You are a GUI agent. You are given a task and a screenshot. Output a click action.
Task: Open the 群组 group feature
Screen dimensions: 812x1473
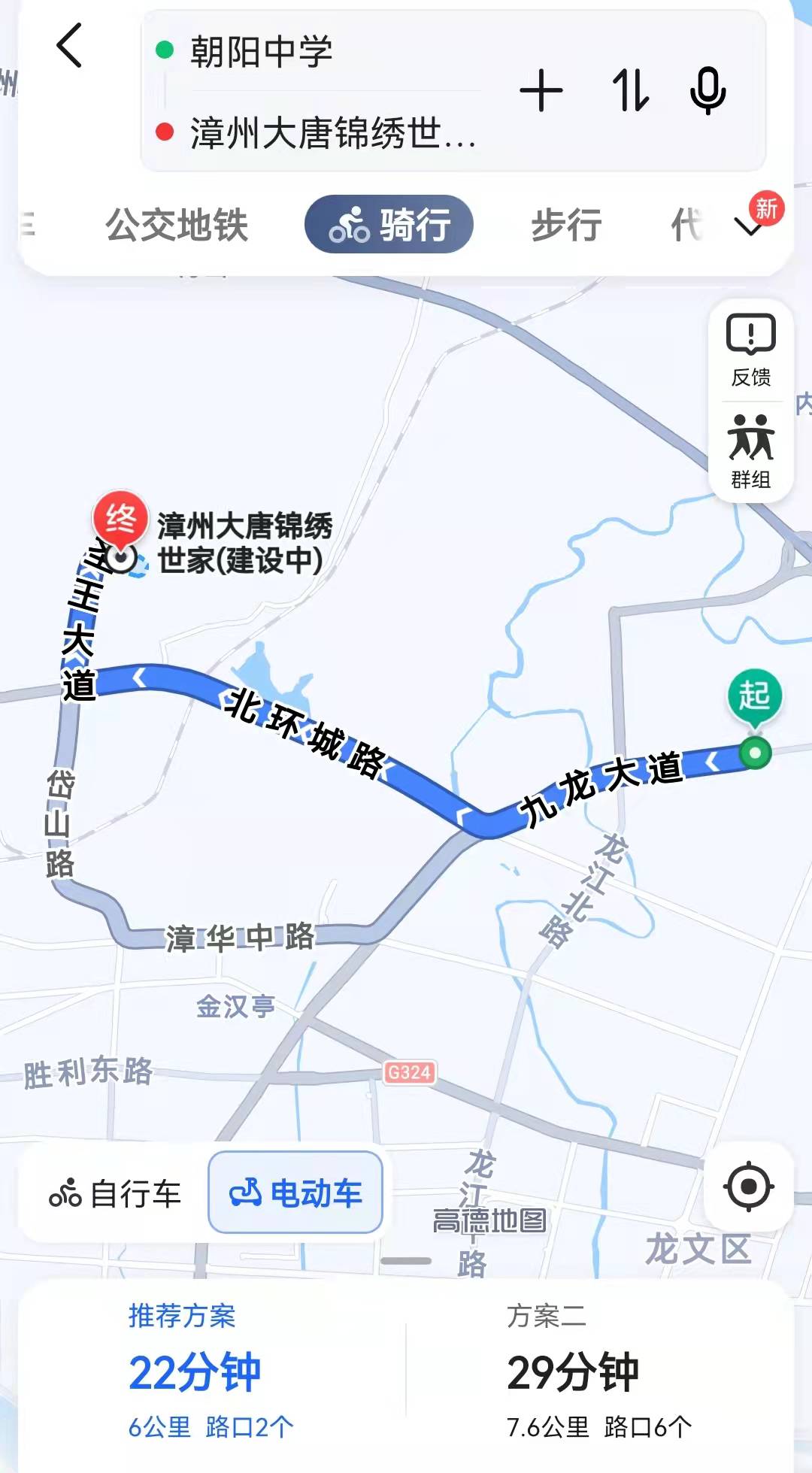(750, 453)
